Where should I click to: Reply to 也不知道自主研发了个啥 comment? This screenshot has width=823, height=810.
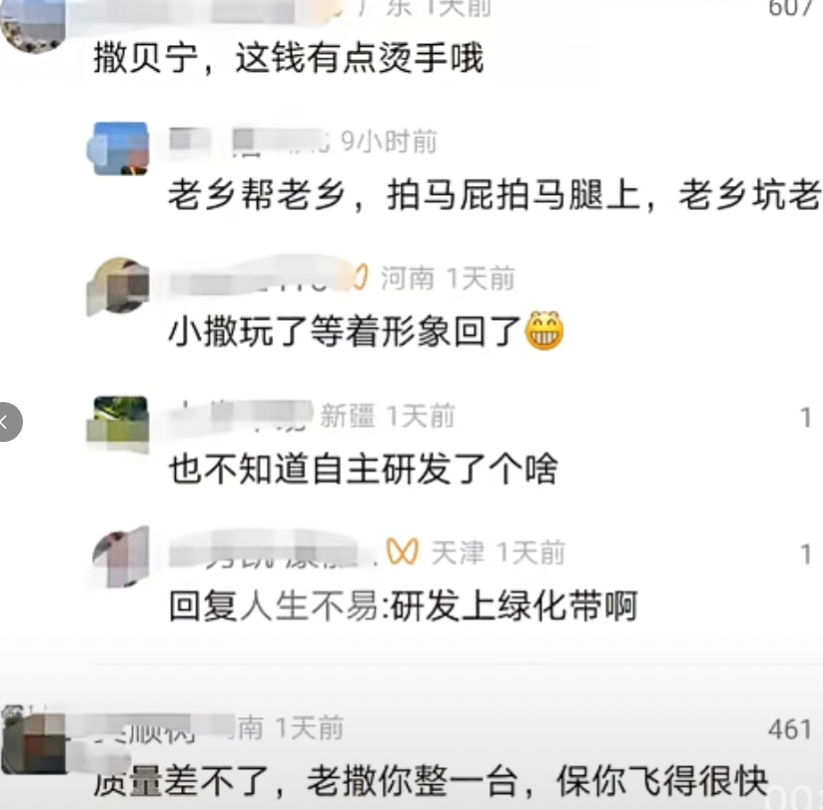tap(362, 468)
